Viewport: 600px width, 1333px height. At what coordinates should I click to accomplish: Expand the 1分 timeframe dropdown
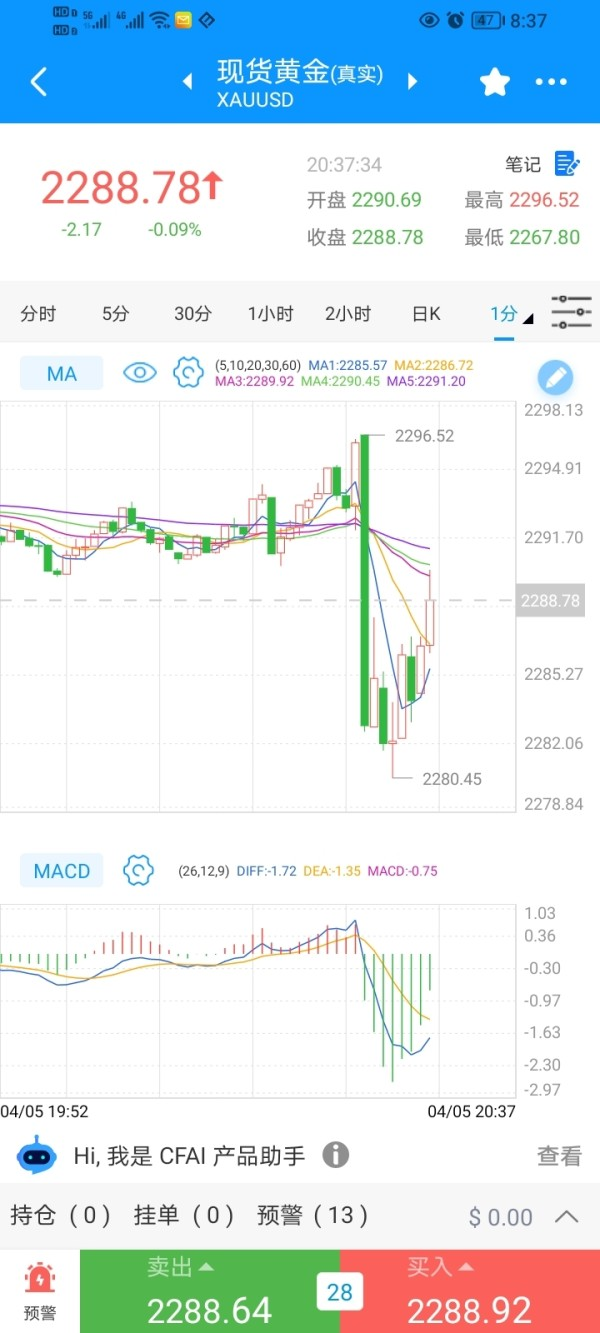coord(510,314)
